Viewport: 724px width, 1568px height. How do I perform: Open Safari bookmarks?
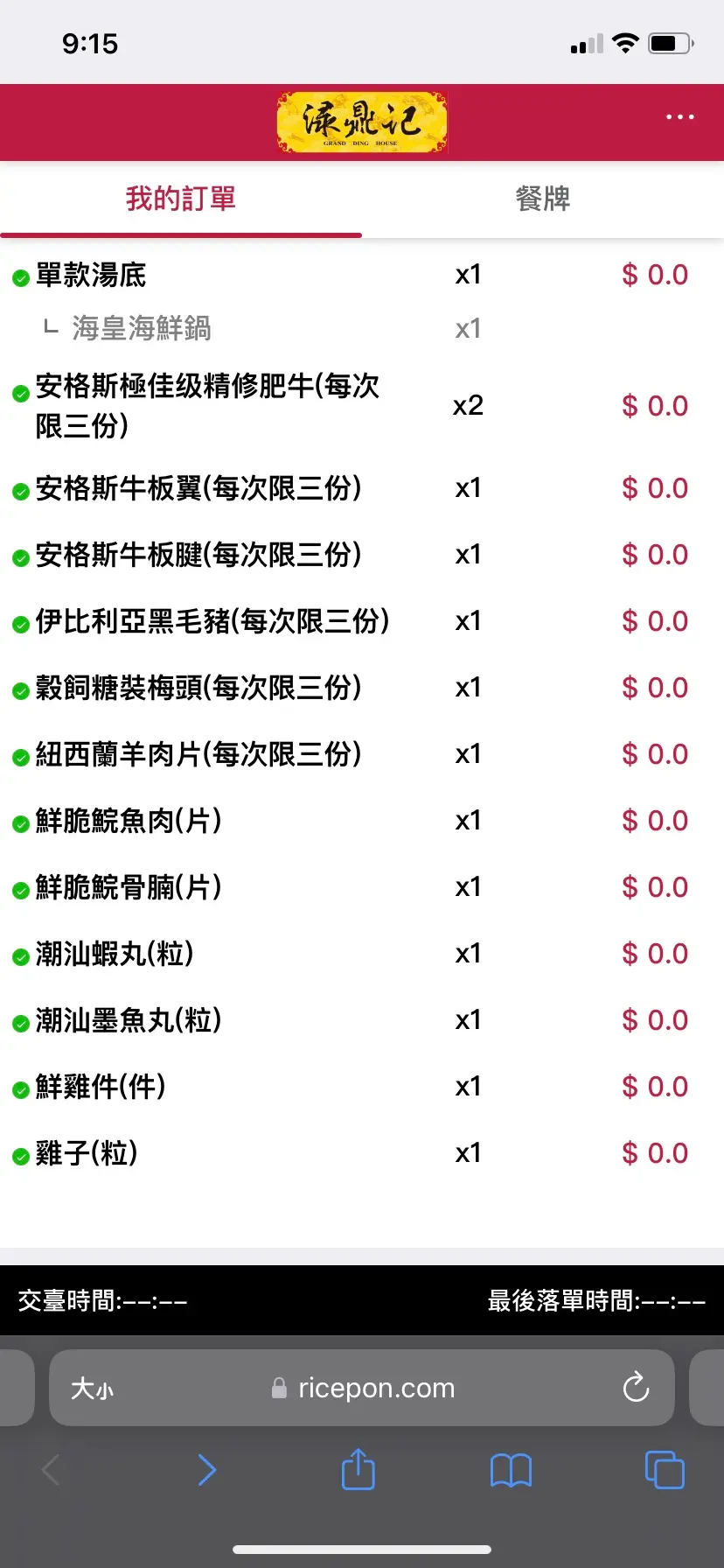coord(511,1470)
